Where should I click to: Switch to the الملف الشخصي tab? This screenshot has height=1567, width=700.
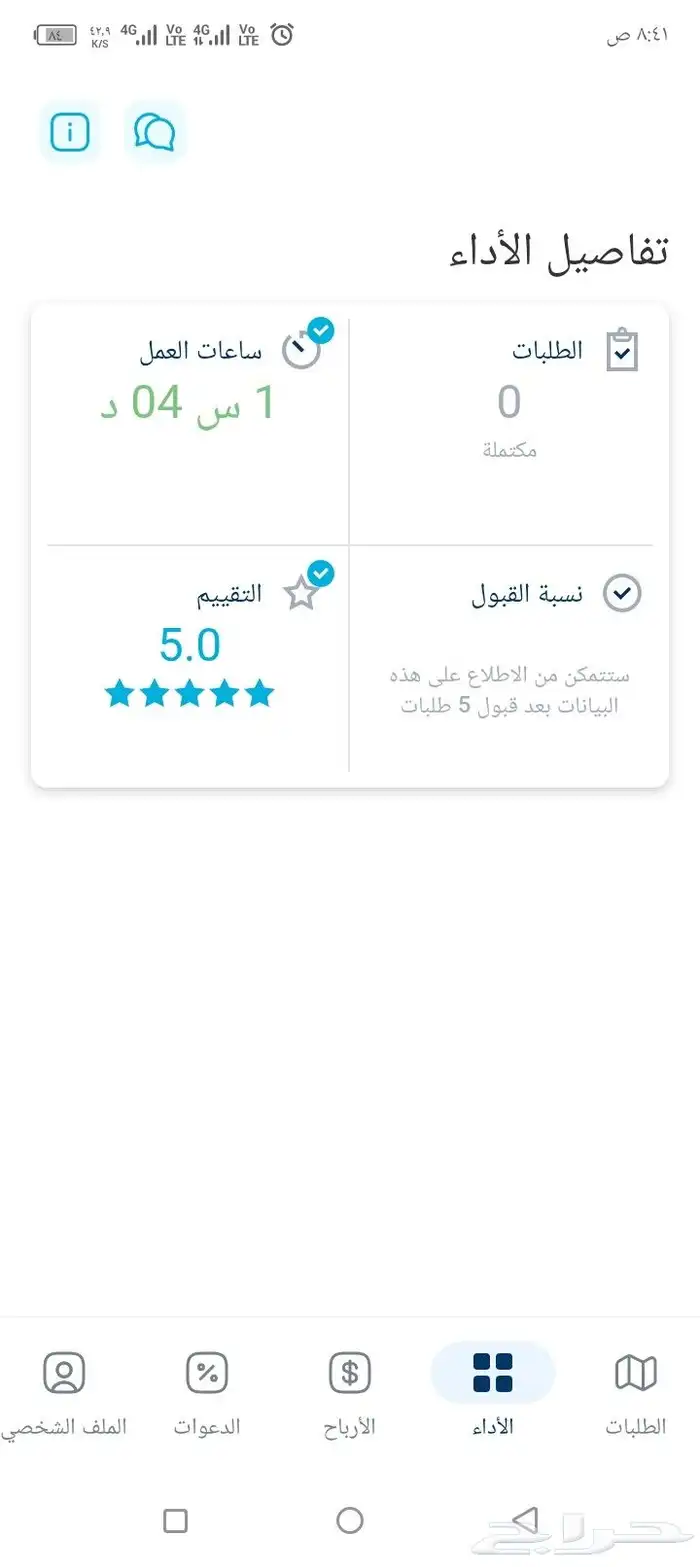pos(65,1390)
